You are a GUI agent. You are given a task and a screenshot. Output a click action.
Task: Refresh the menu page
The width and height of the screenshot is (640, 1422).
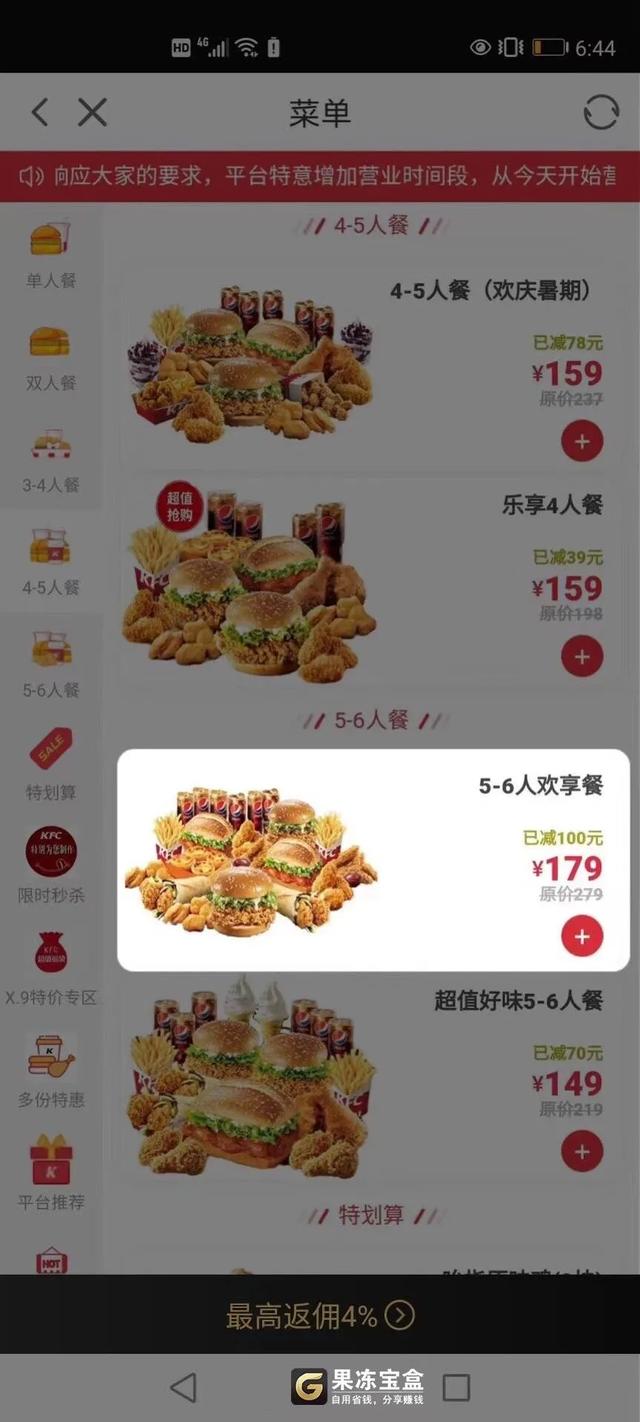600,112
